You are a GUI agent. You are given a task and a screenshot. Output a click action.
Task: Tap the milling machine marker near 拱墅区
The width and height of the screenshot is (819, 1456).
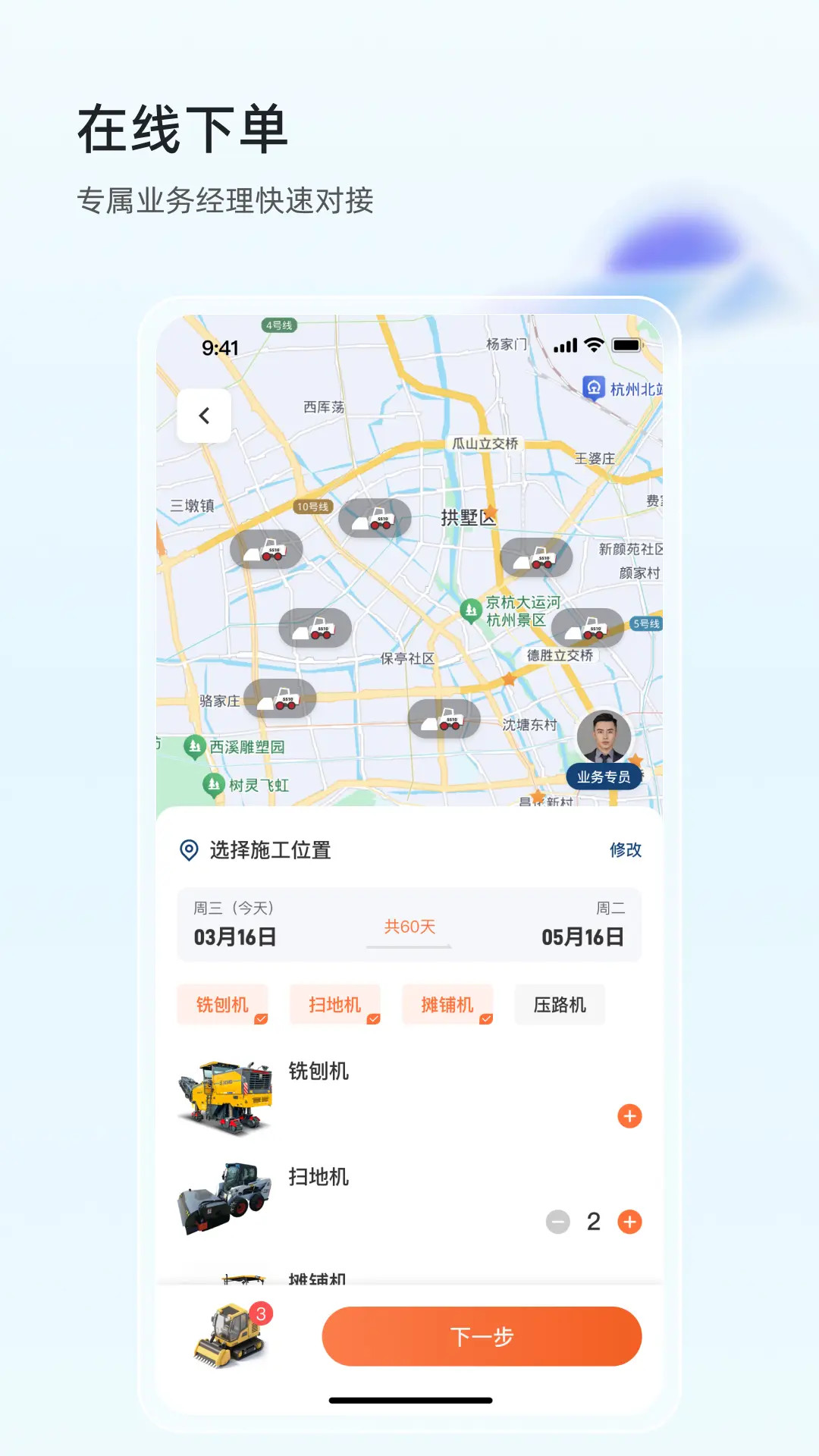377,517
